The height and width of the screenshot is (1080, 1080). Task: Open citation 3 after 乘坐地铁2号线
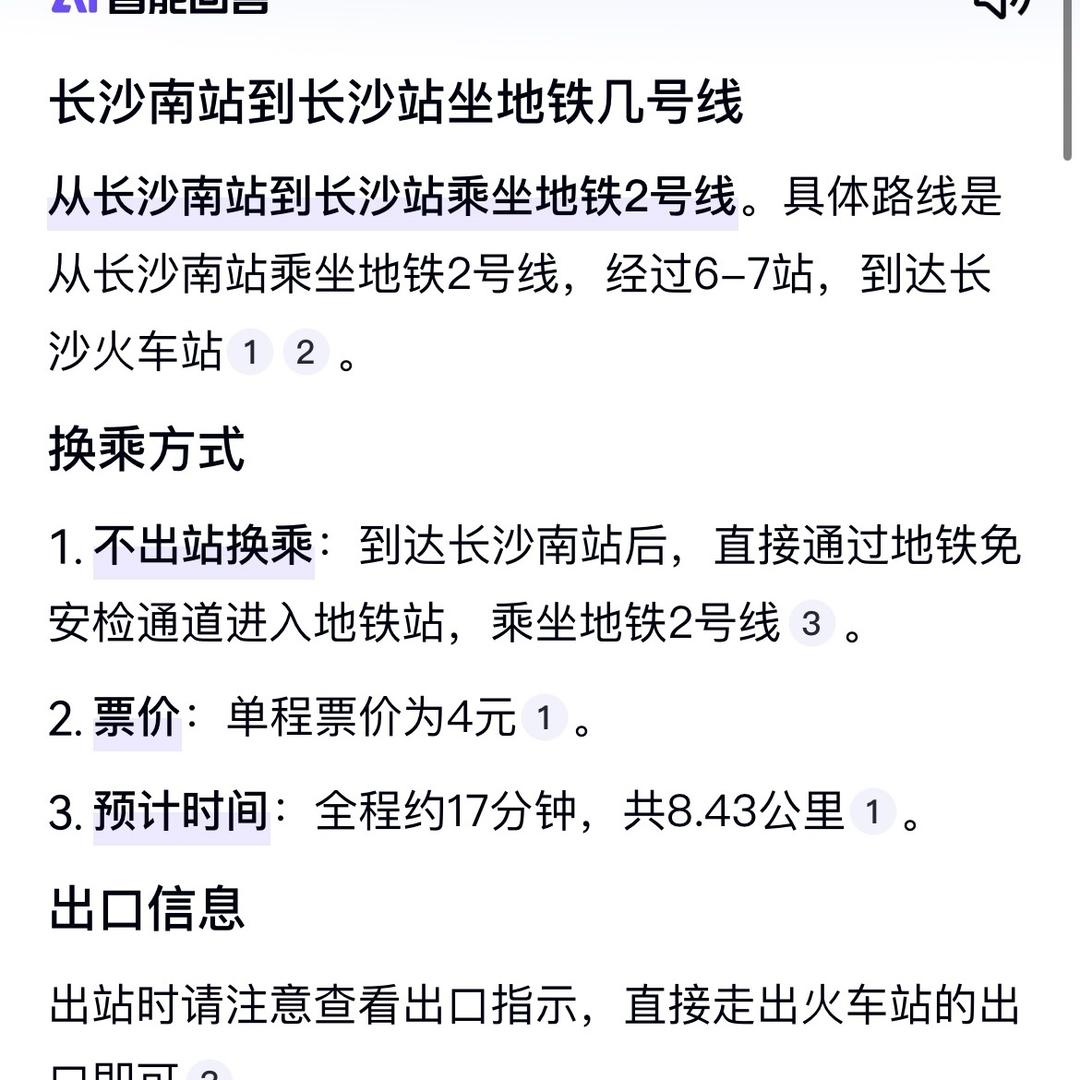click(811, 624)
